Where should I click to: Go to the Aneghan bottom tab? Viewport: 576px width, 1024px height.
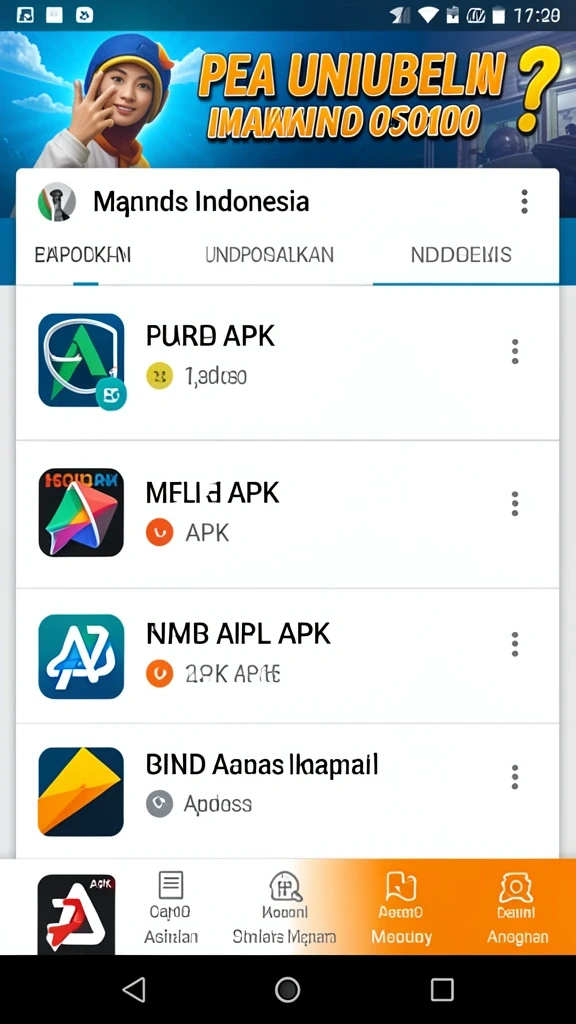click(x=517, y=908)
